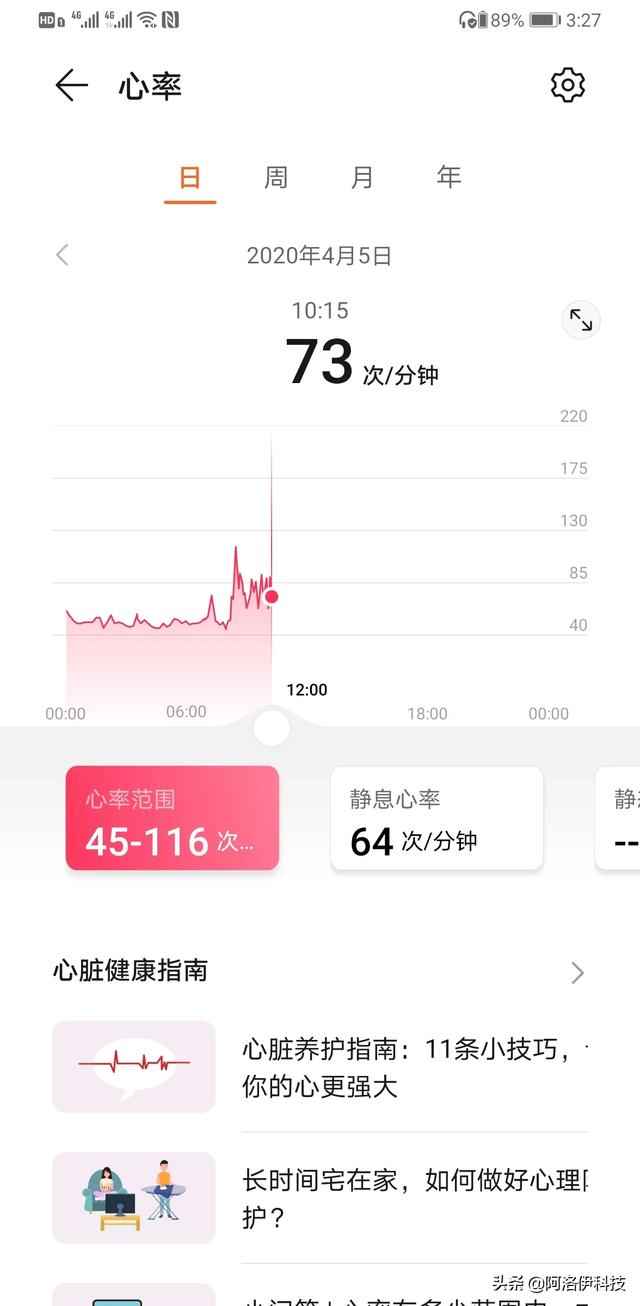This screenshot has height=1306, width=640.
Task: Select the 日 (day) tab
Action: pos(190,178)
